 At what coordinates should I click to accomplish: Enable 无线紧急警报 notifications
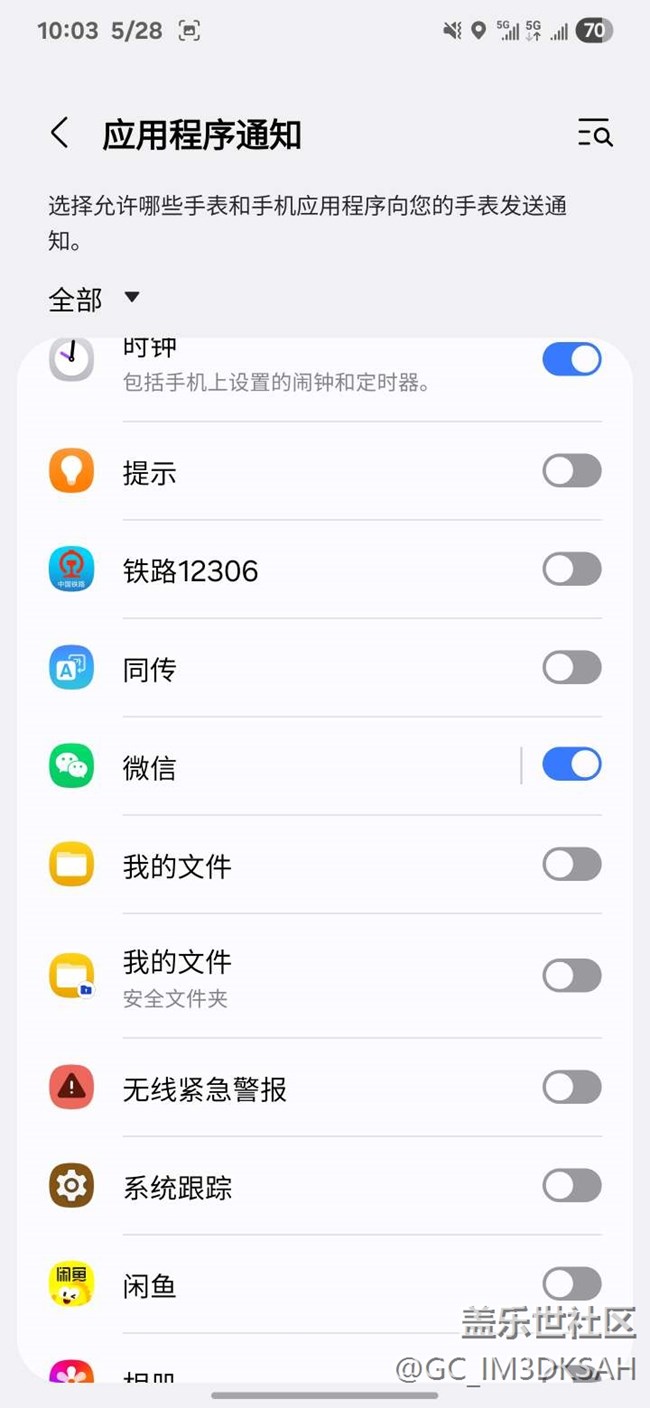click(x=572, y=1087)
